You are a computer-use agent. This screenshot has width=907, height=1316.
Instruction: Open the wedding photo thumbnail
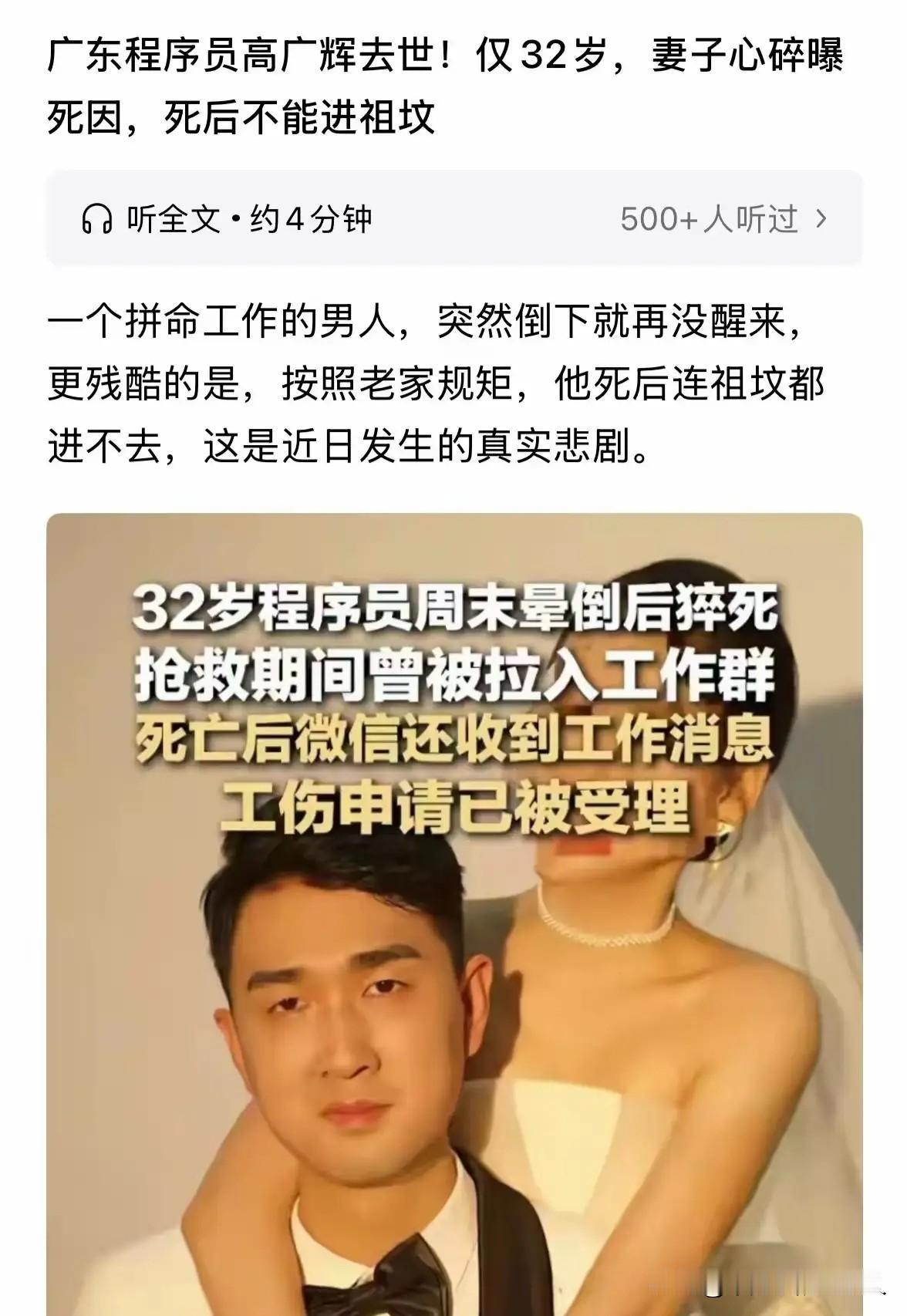point(454,910)
